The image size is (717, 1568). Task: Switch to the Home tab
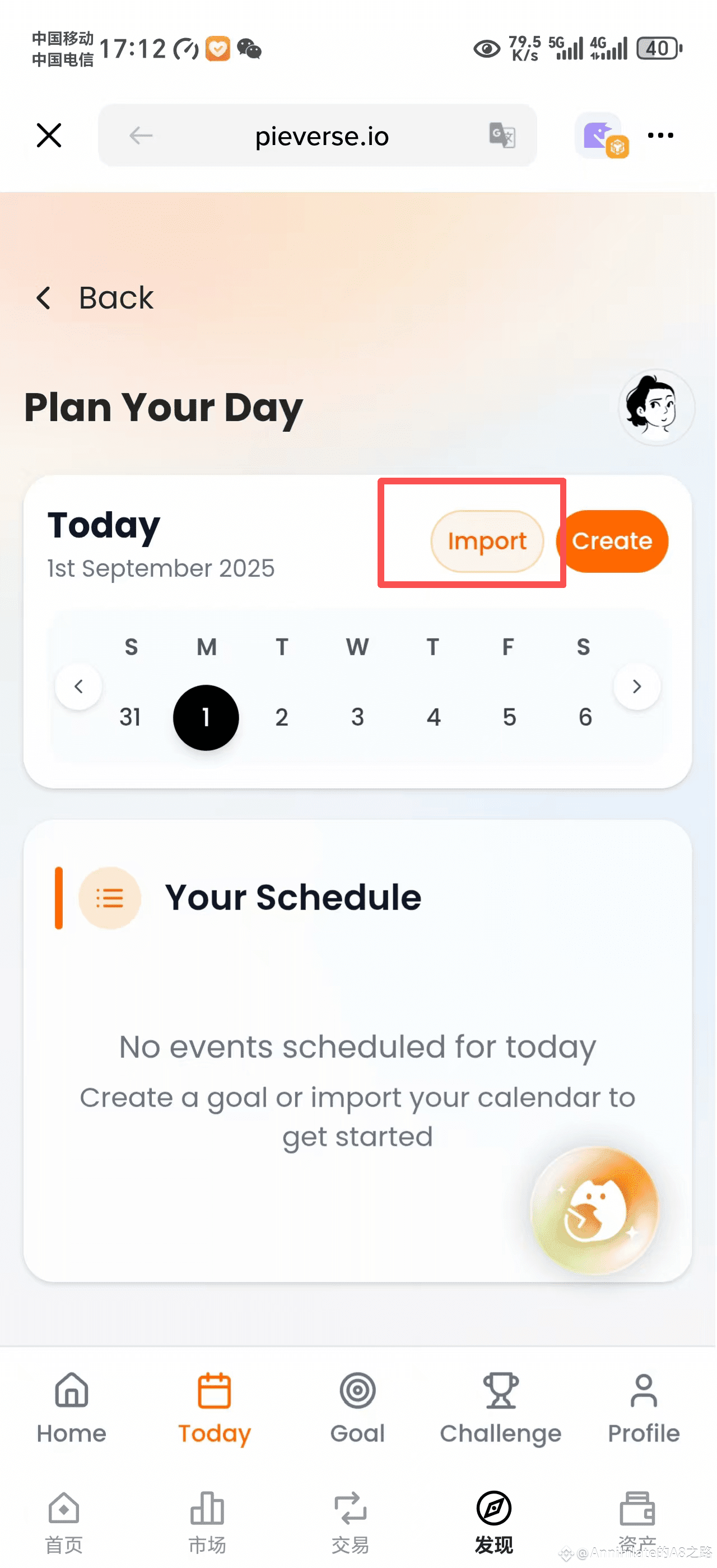point(72,1408)
